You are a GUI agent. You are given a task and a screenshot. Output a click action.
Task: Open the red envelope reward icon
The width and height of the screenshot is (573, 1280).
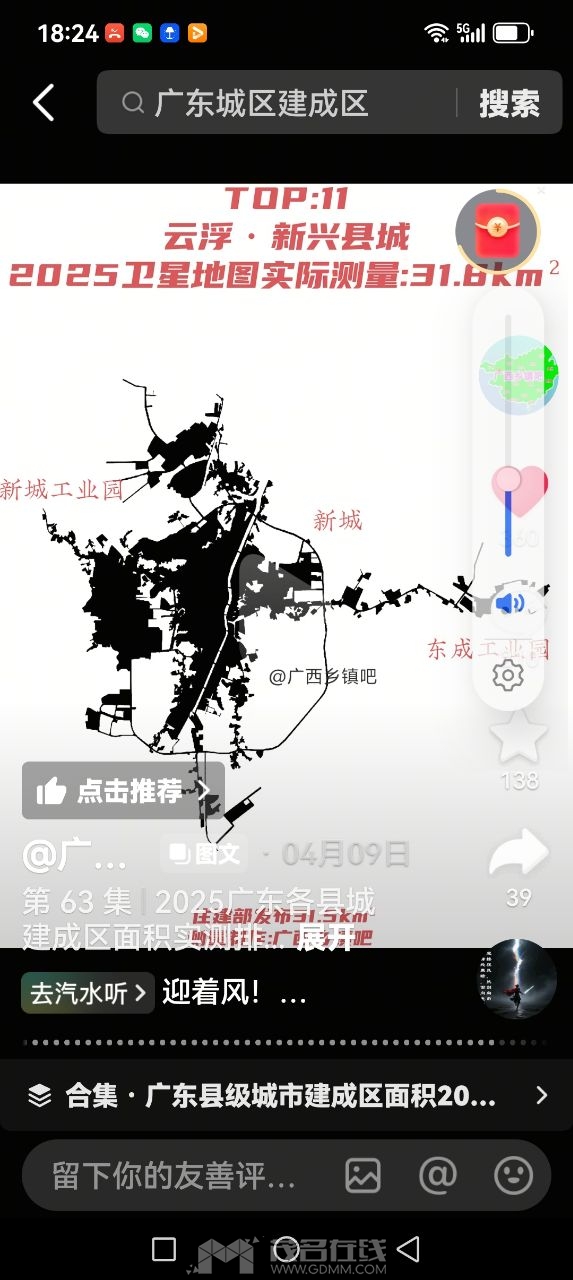coord(497,230)
